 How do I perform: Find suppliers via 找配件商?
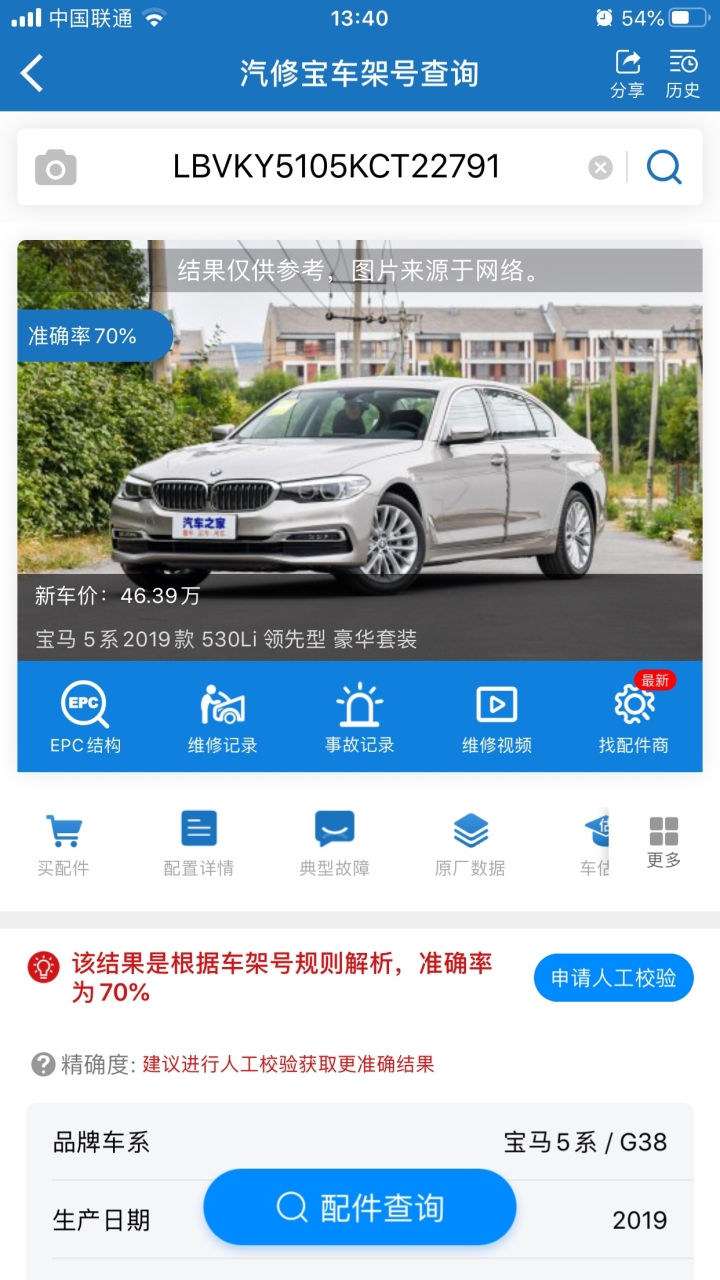pos(634,718)
